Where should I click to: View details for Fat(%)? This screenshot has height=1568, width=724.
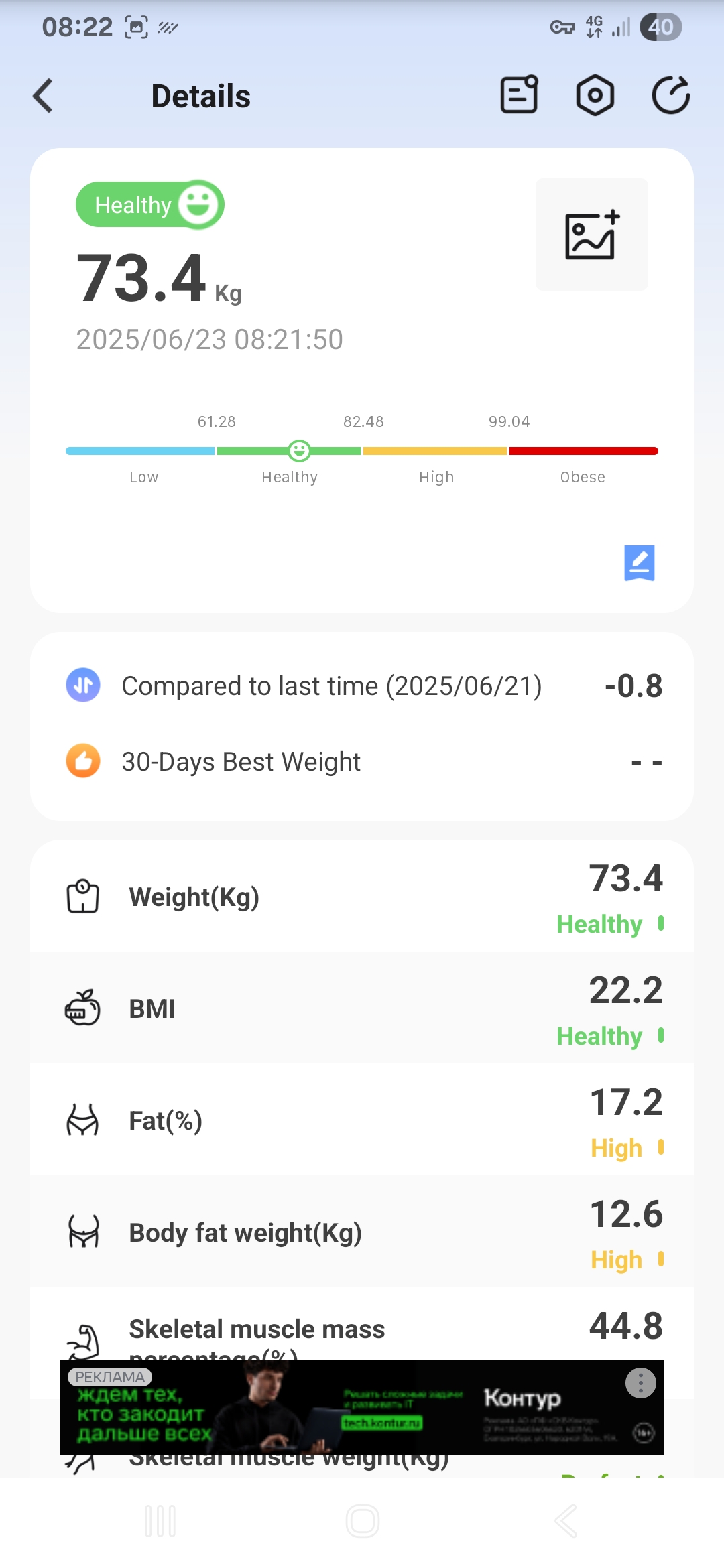362,1120
